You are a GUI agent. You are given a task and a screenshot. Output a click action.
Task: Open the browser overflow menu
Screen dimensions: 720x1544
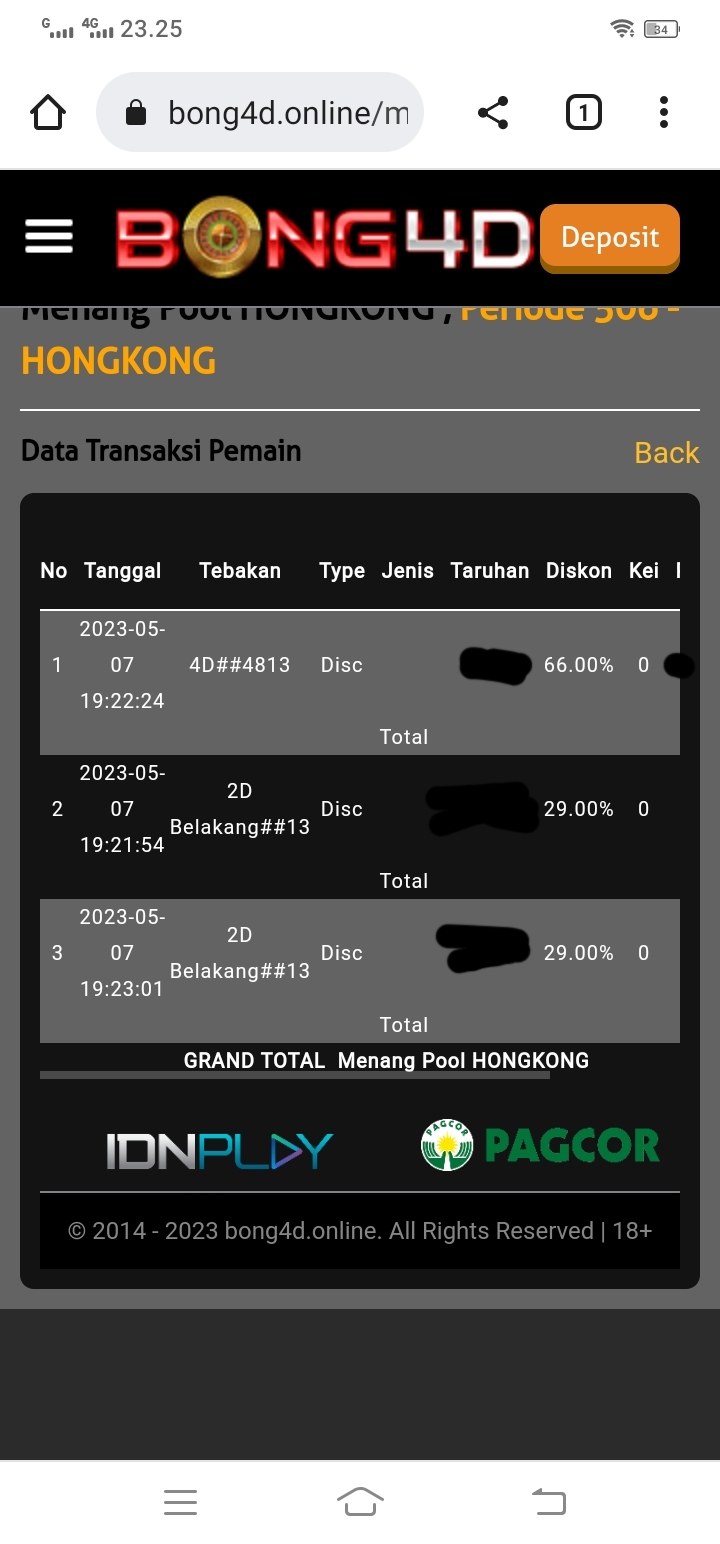[x=663, y=113]
